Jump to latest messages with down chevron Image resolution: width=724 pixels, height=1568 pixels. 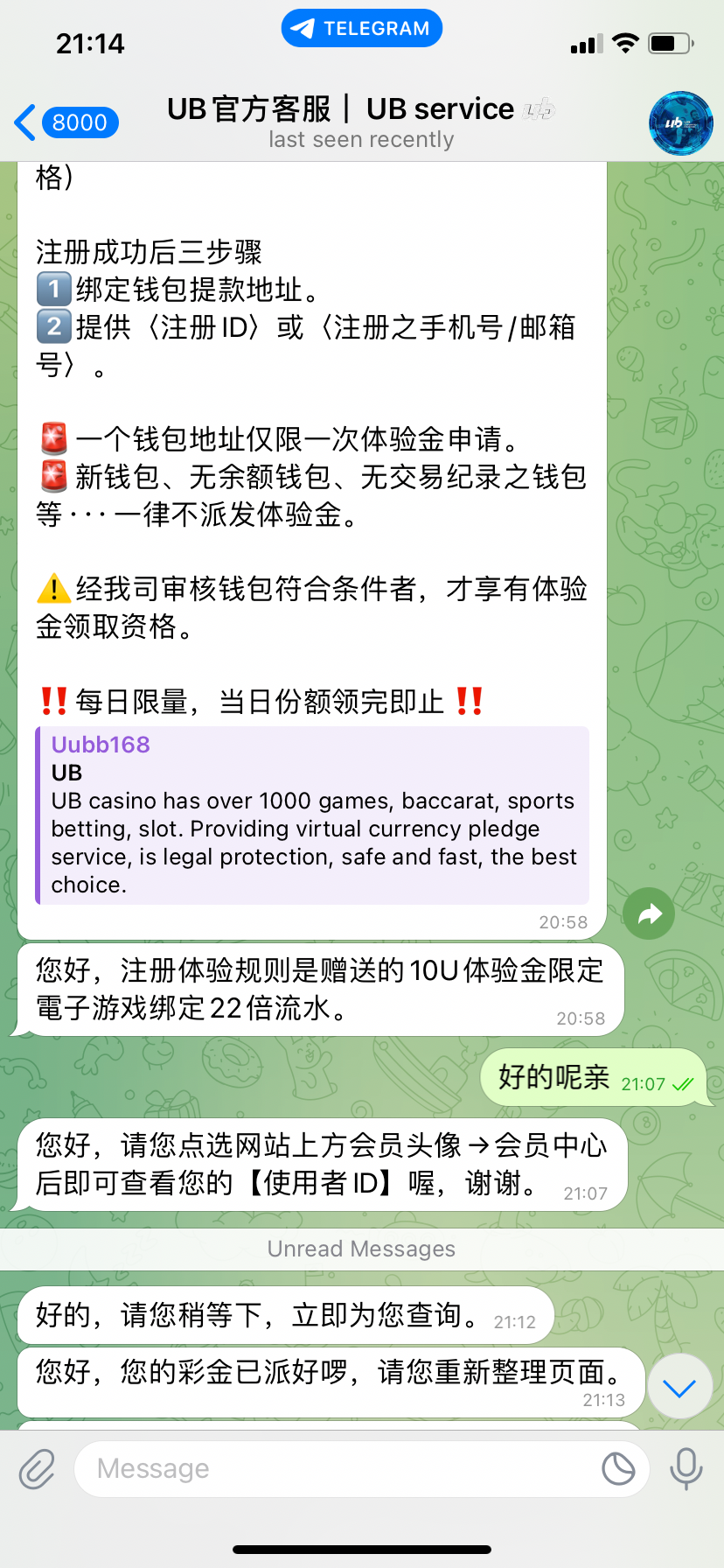[679, 1387]
